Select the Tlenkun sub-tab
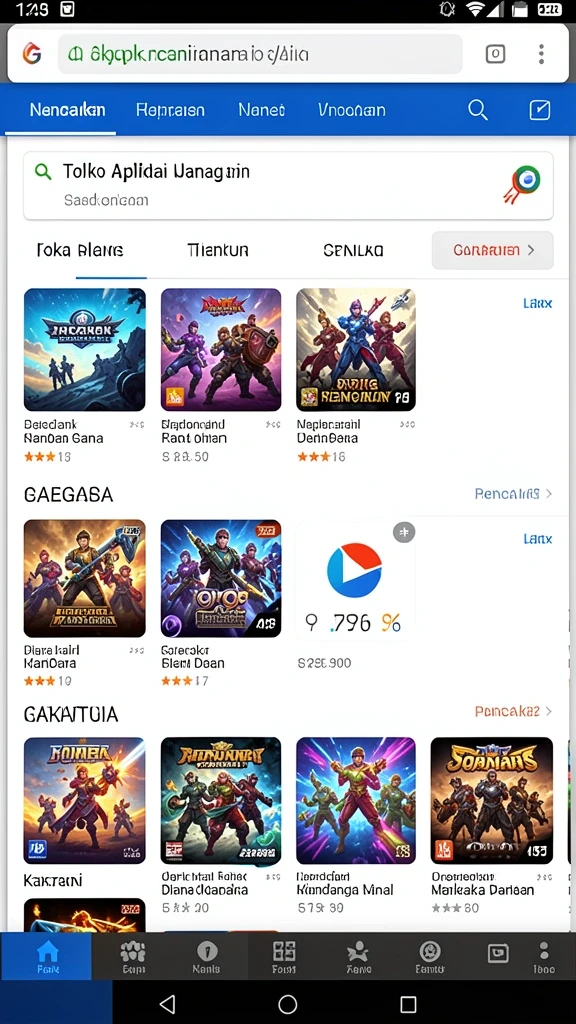Screen dimensions: 576x1024 click(x=217, y=250)
